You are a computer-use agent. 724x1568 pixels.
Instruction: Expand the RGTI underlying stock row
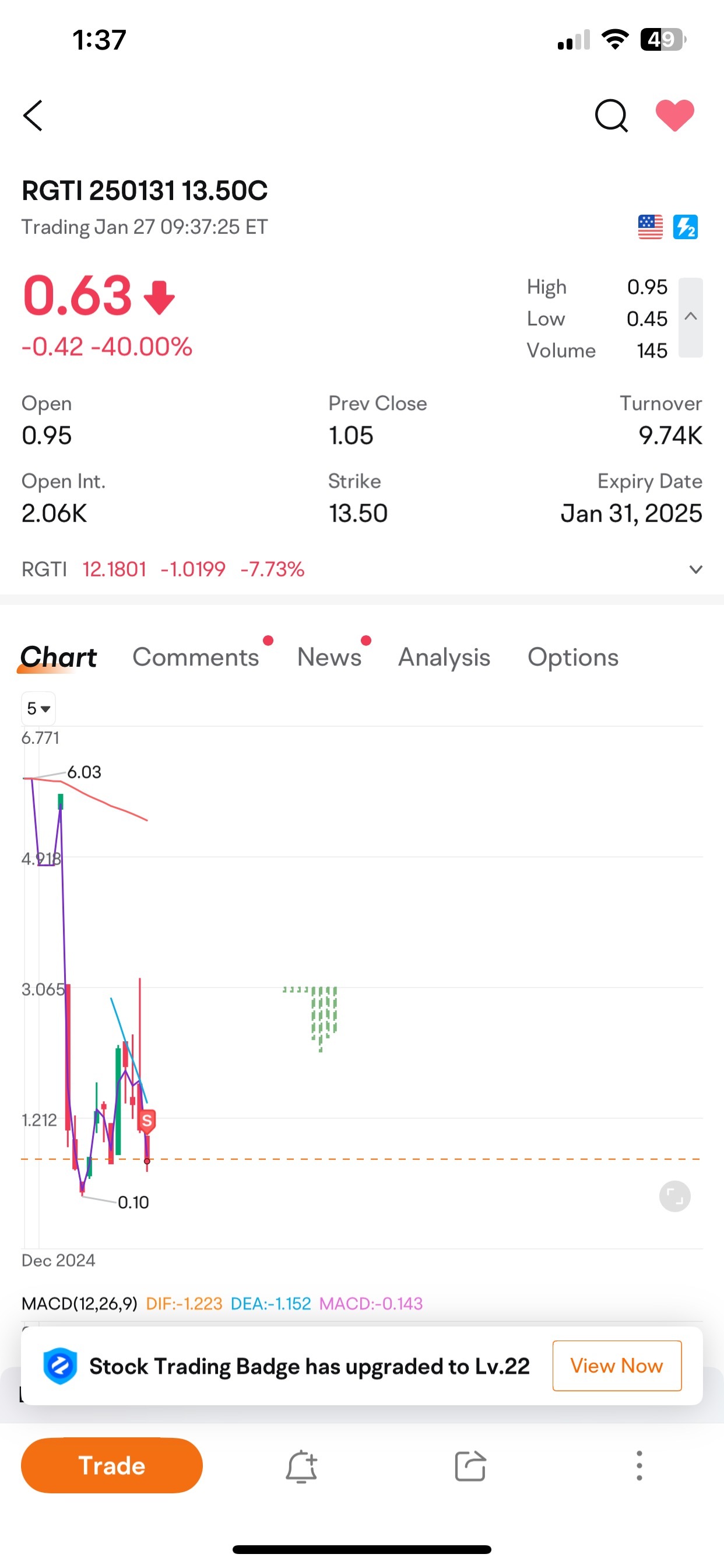pos(695,570)
